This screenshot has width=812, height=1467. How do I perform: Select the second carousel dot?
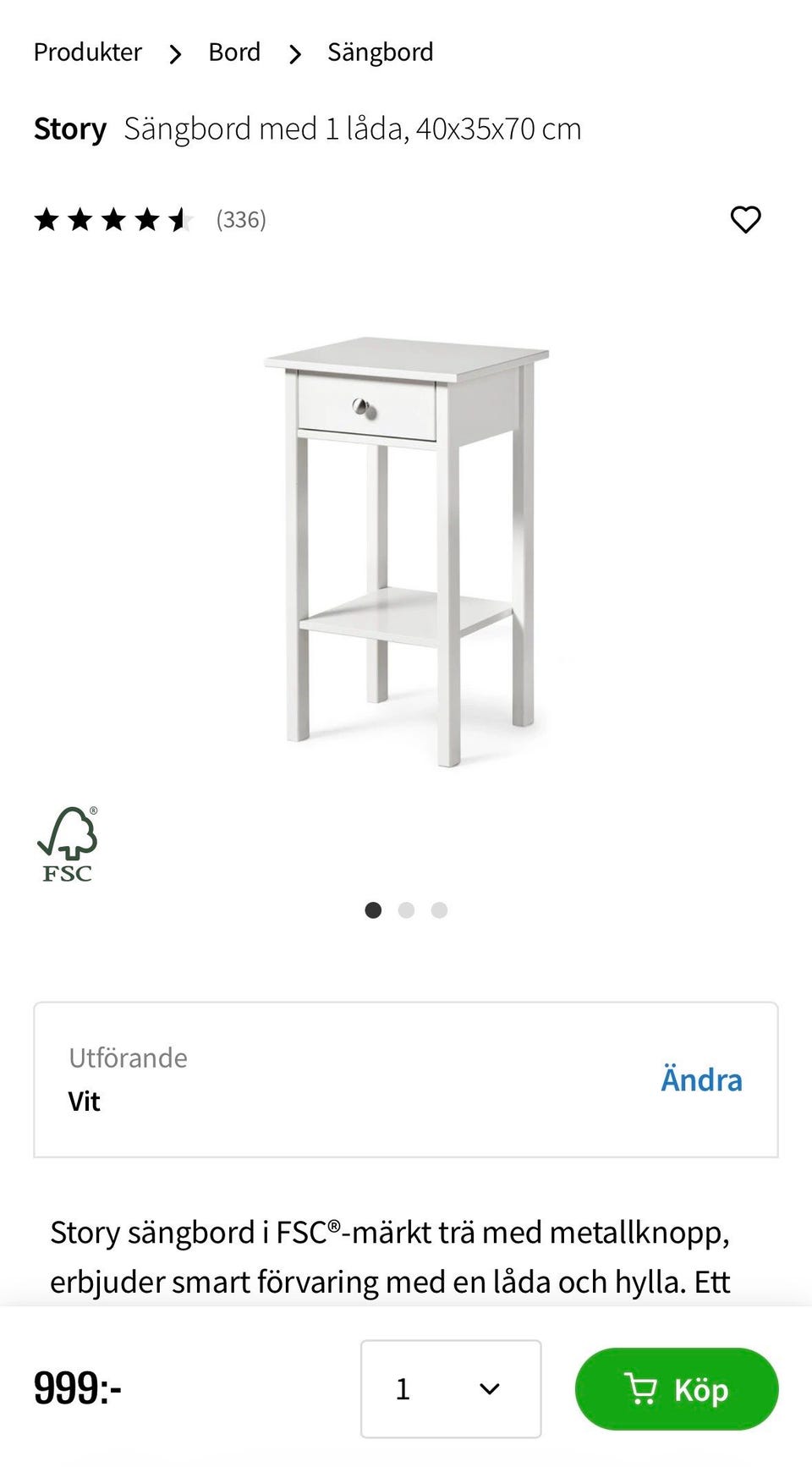(406, 910)
